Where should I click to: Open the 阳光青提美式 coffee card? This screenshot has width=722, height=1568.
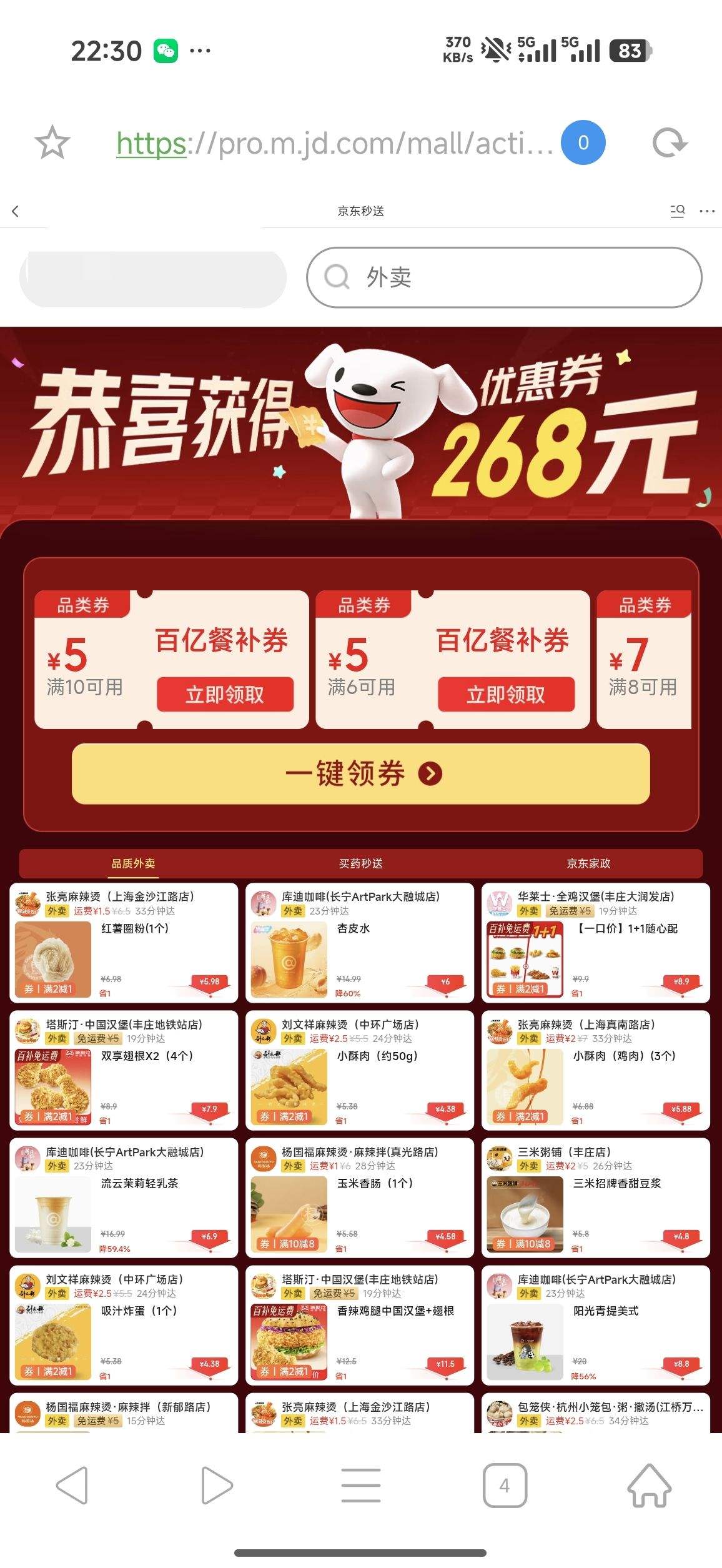click(596, 1326)
